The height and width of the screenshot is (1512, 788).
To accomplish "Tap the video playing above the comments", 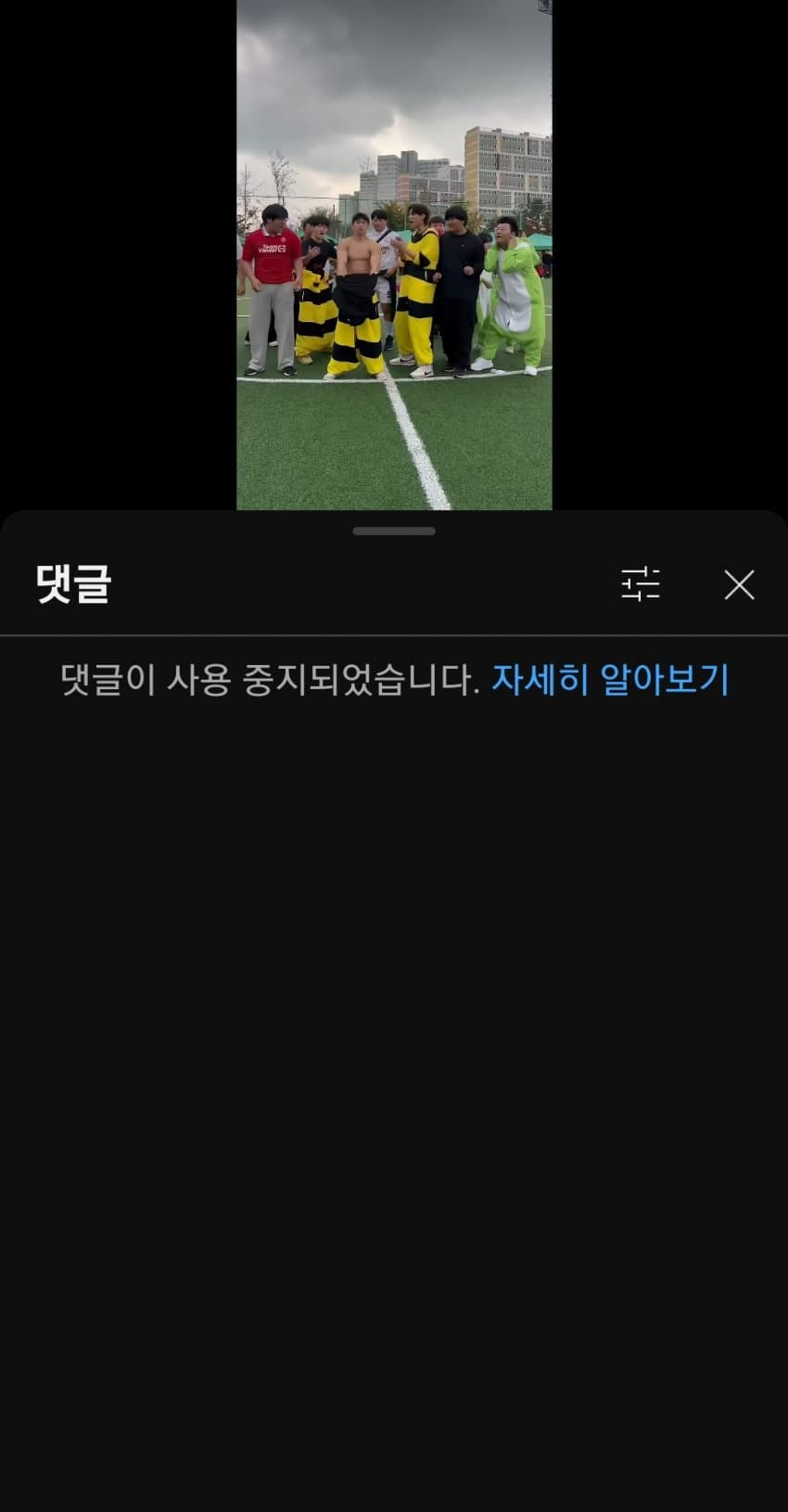I will [394, 255].
